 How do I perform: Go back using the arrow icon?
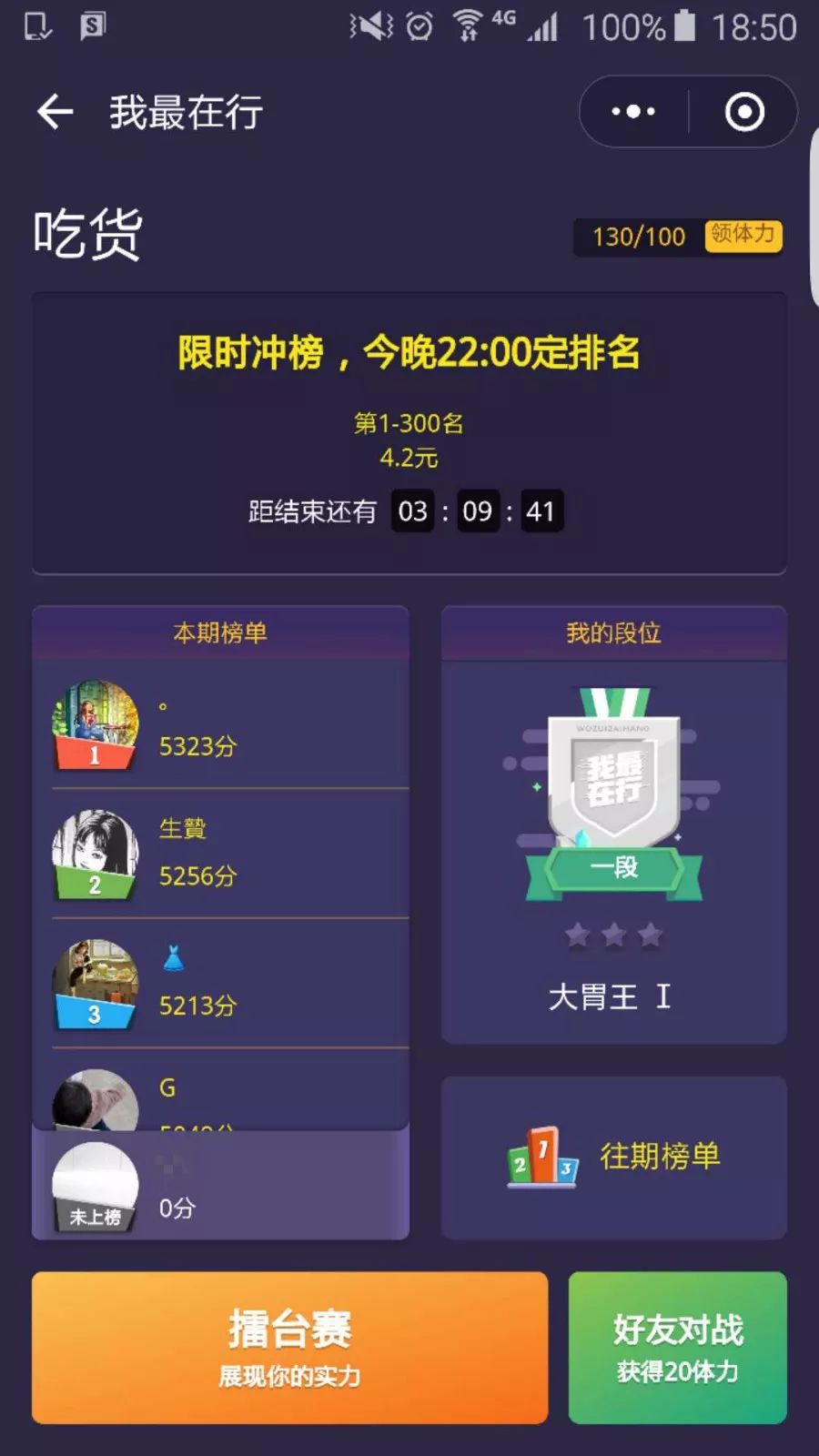pos(55,112)
